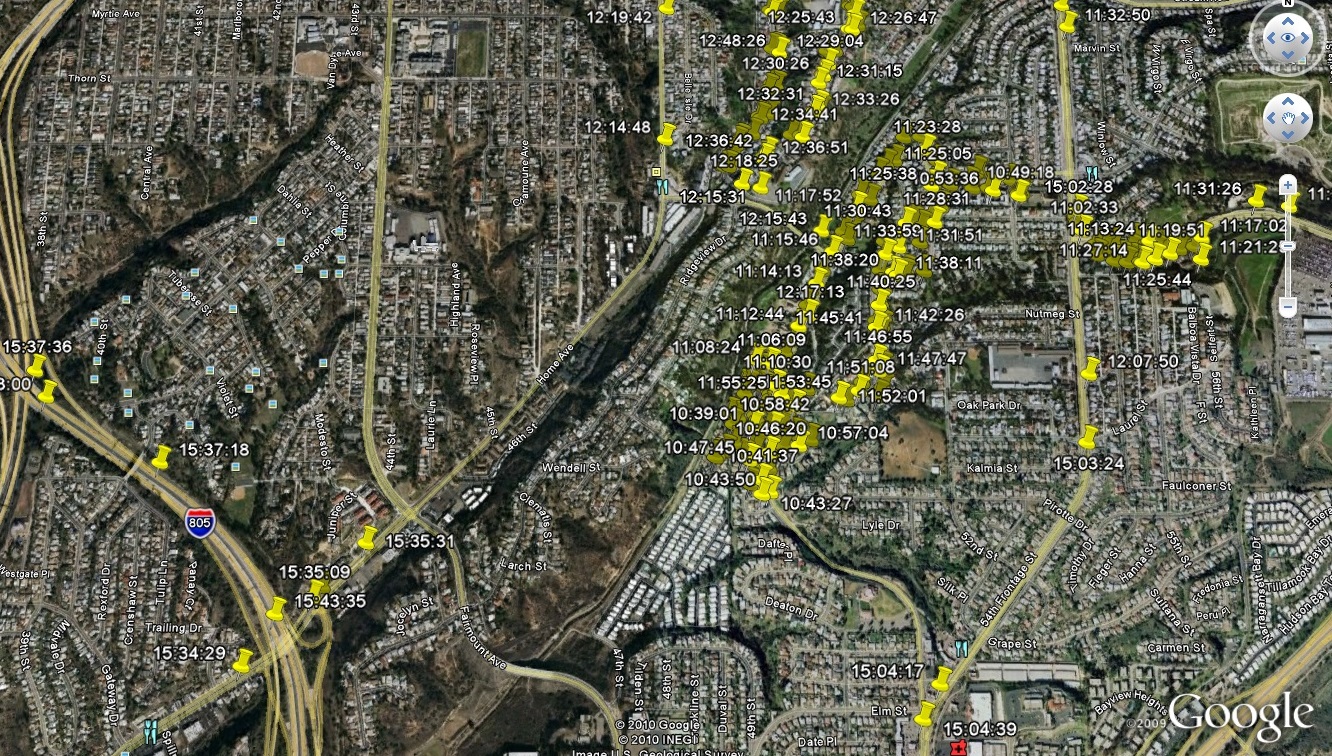Tap the zoom slider handle

point(1288,246)
